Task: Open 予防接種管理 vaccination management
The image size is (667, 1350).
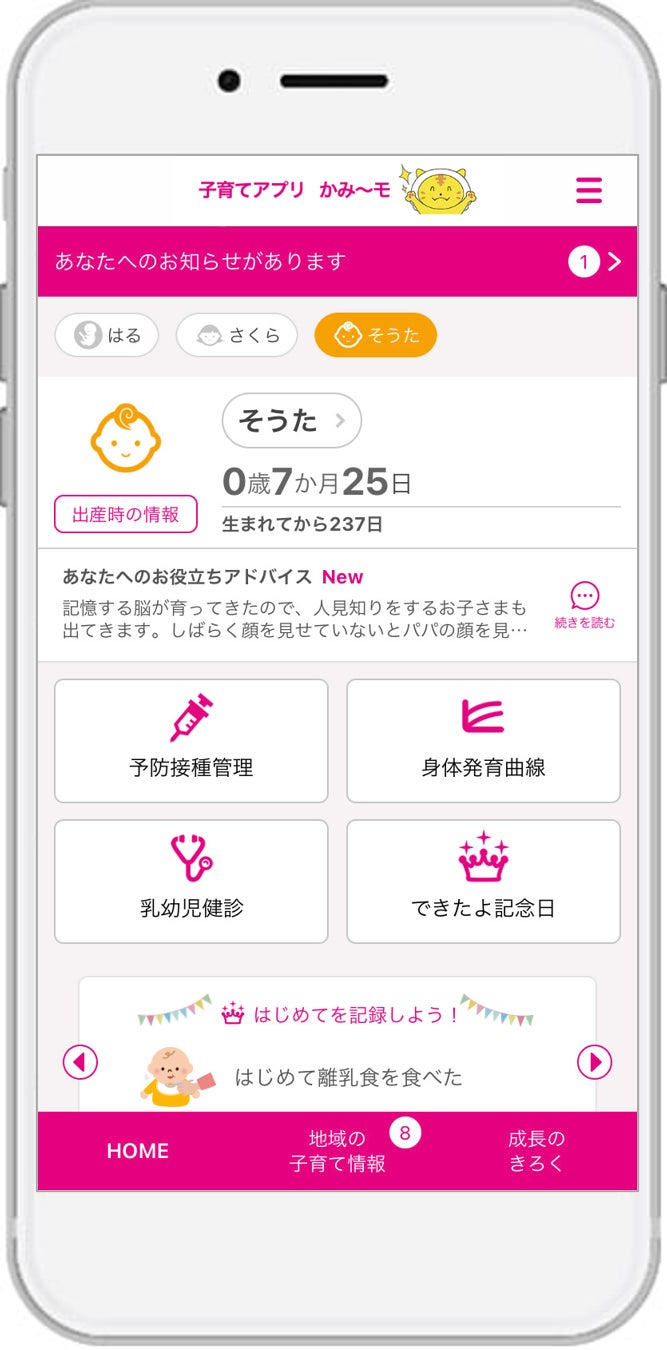Action: [x=191, y=741]
